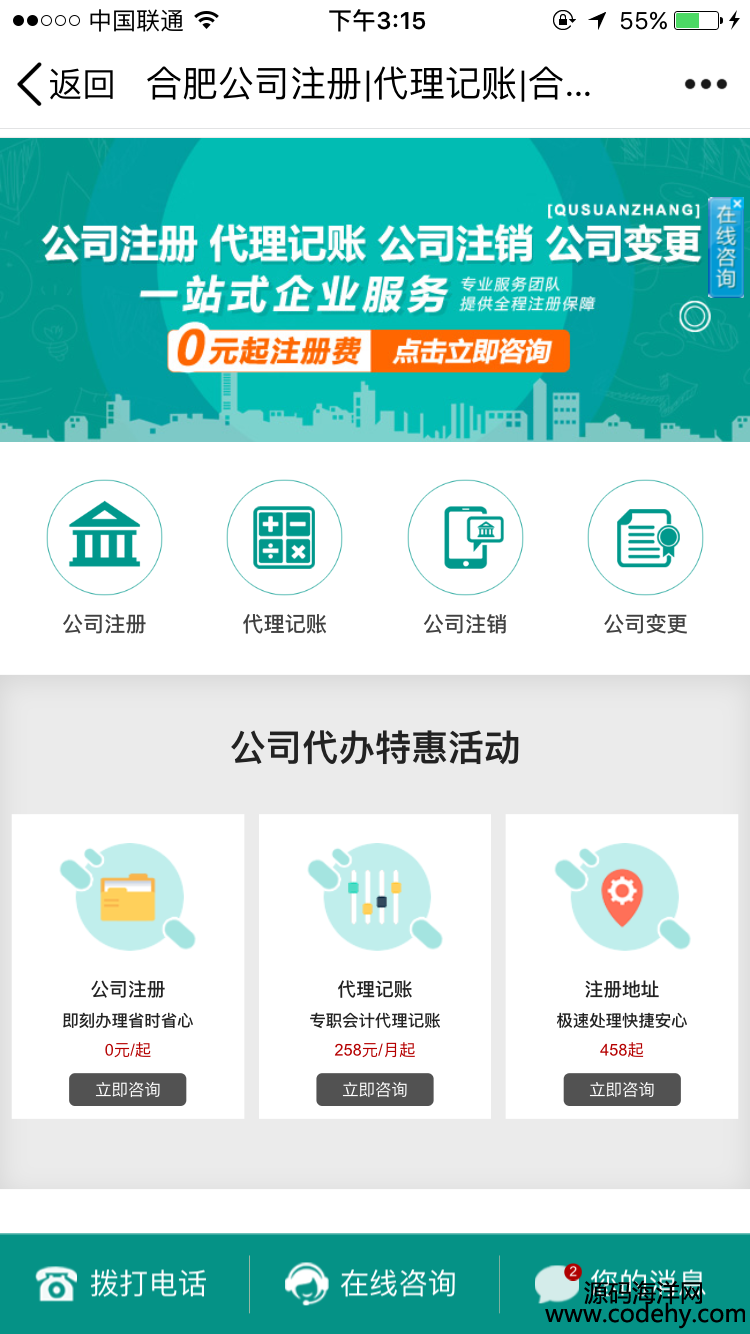Open the 公司变更 certificate icon
This screenshot has width=750, height=1334.
click(645, 538)
